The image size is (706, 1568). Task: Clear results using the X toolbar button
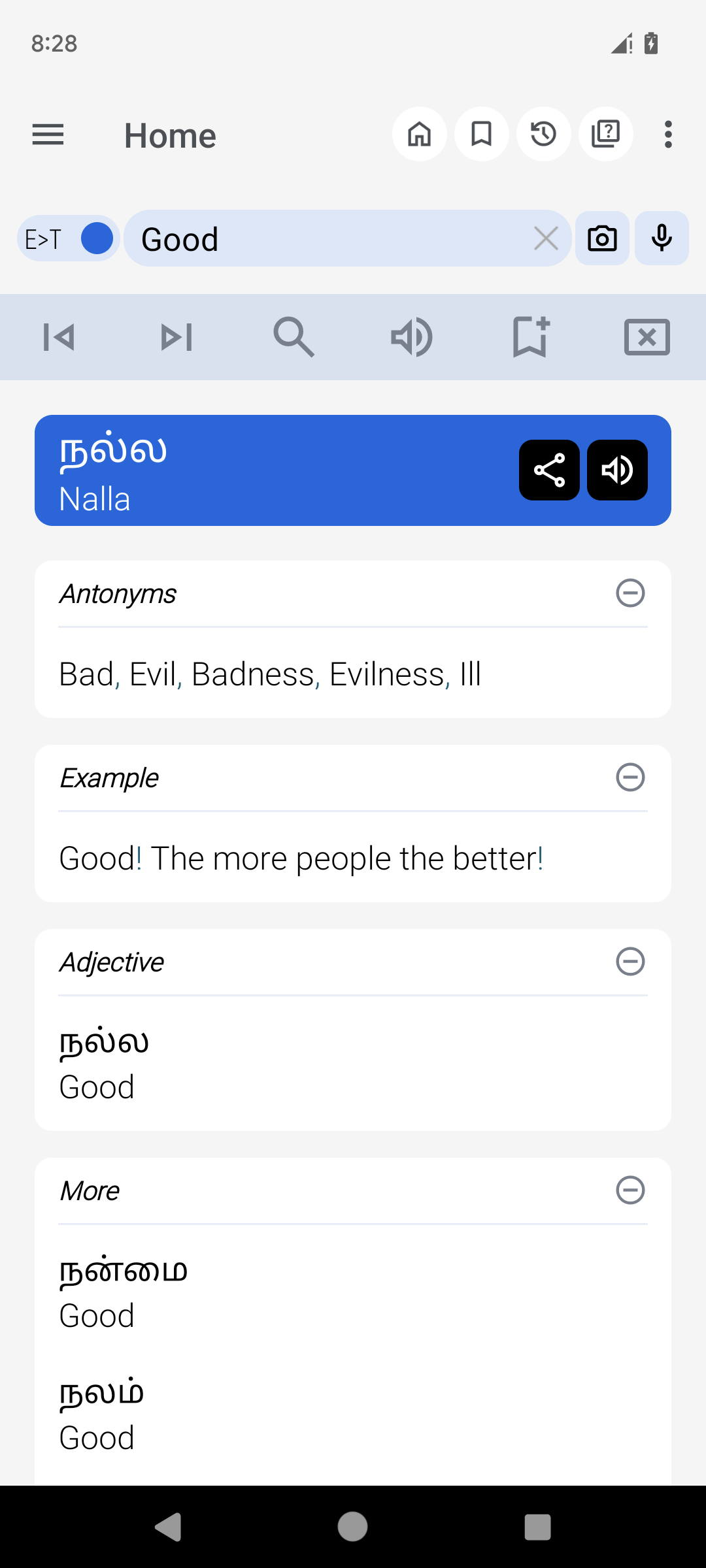tap(647, 336)
